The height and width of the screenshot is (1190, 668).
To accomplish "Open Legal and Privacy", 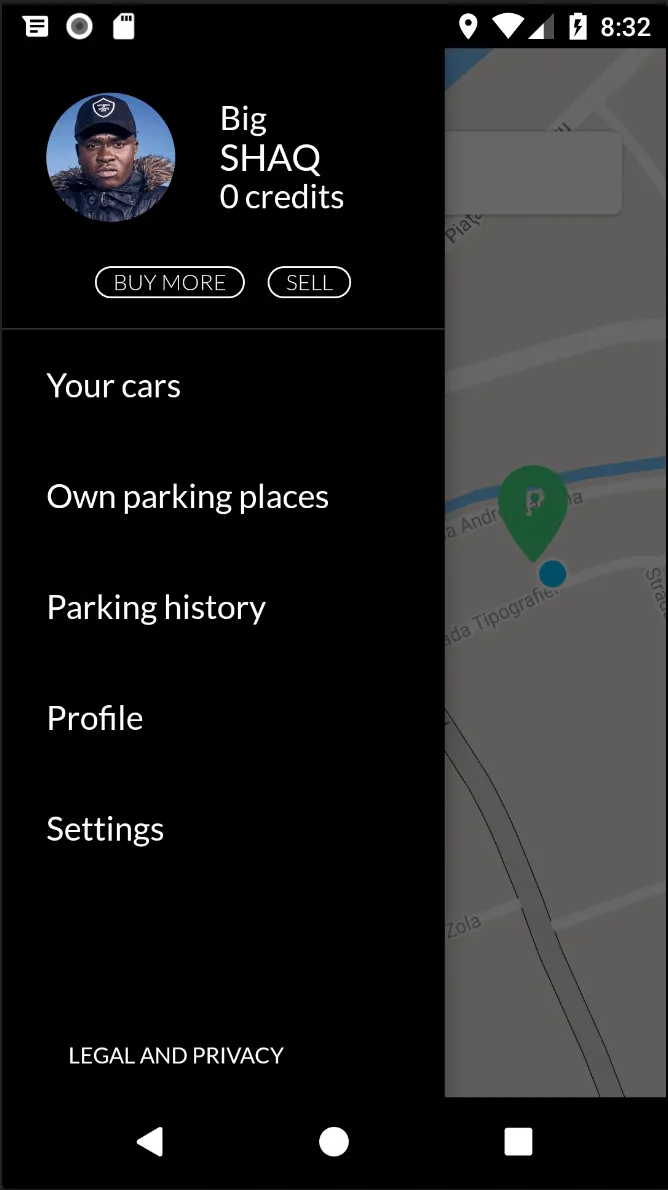I will click(x=176, y=1055).
